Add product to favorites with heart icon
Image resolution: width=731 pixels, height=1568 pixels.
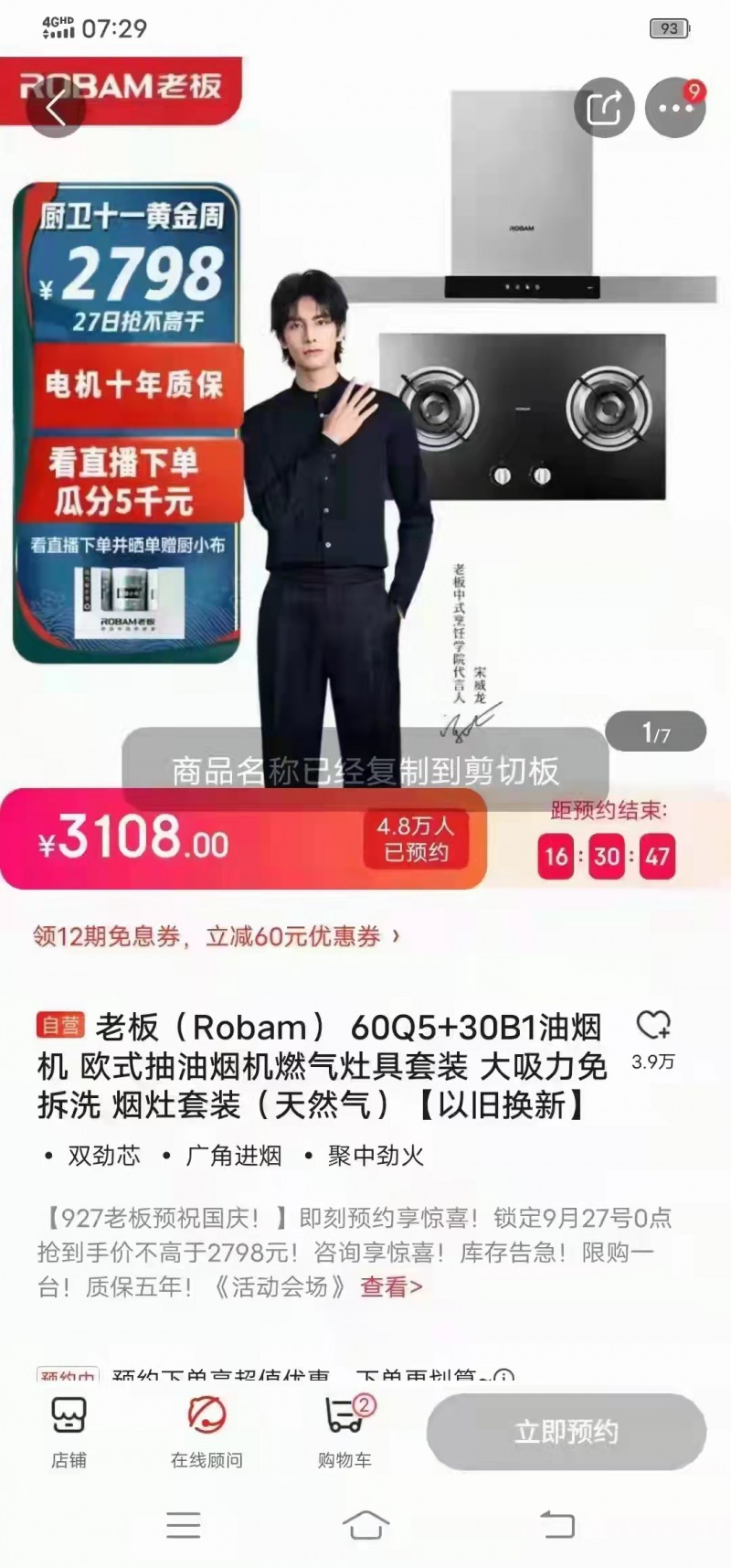coord(653,1026)
